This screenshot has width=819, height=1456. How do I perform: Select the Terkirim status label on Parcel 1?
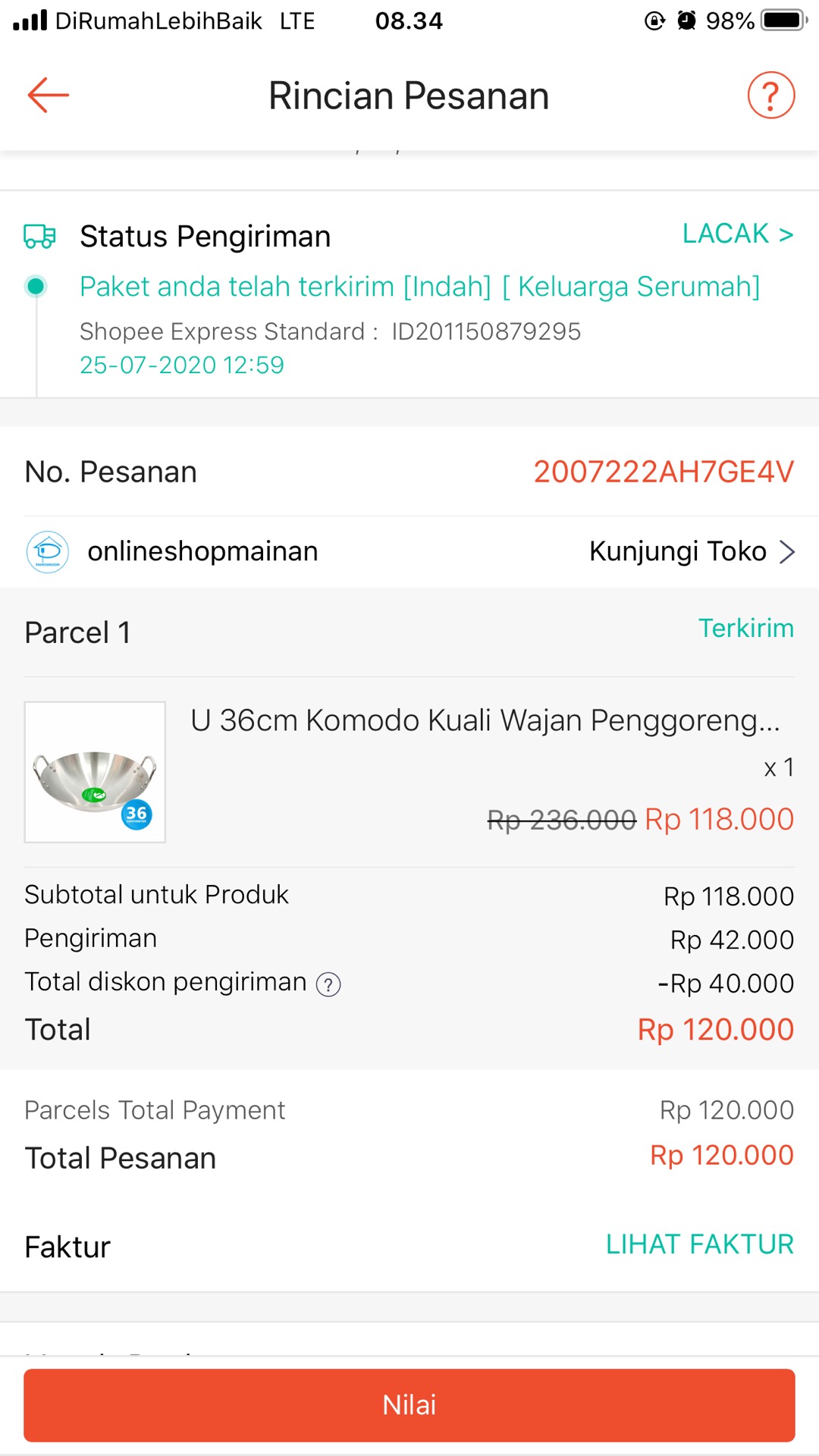746,629
